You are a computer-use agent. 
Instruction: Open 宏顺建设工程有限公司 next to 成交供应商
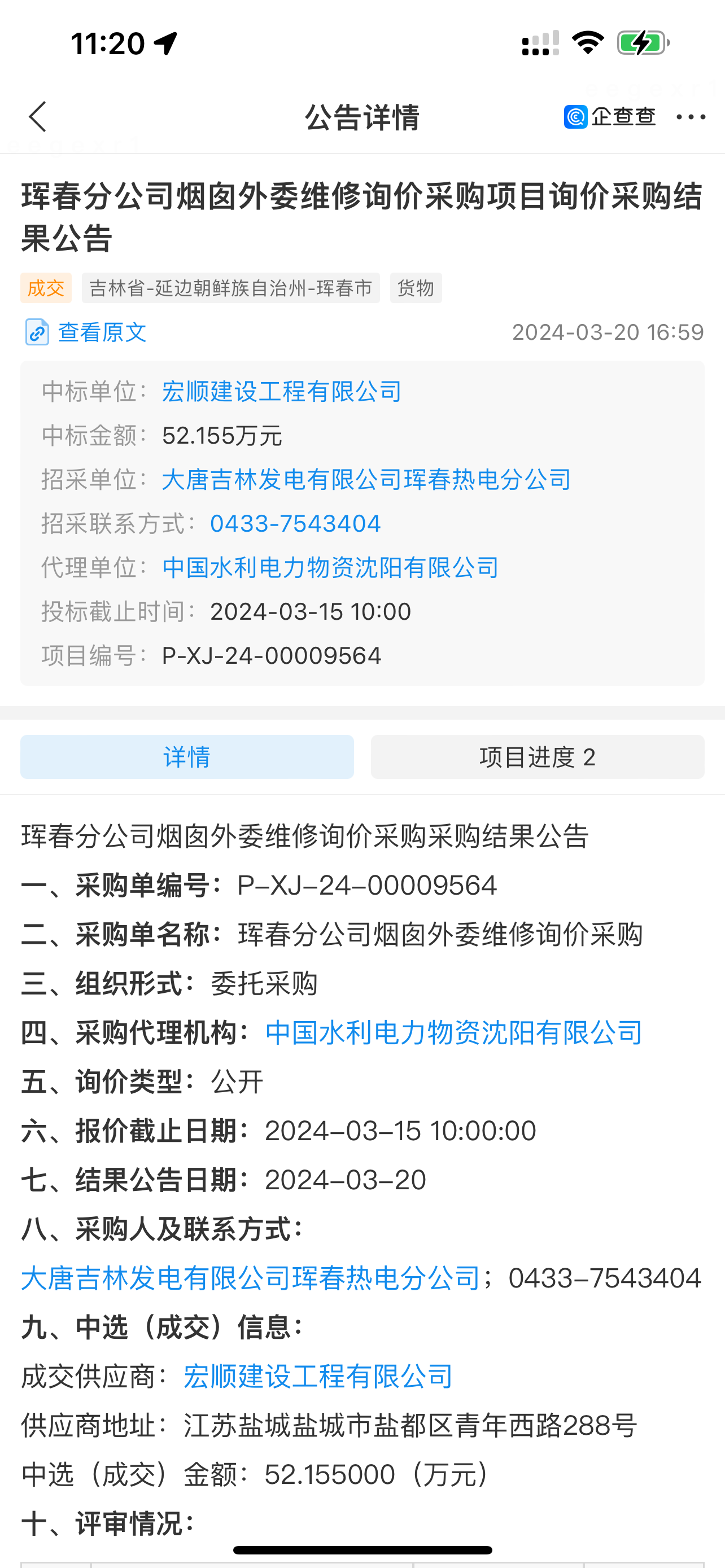point(318,1376)
